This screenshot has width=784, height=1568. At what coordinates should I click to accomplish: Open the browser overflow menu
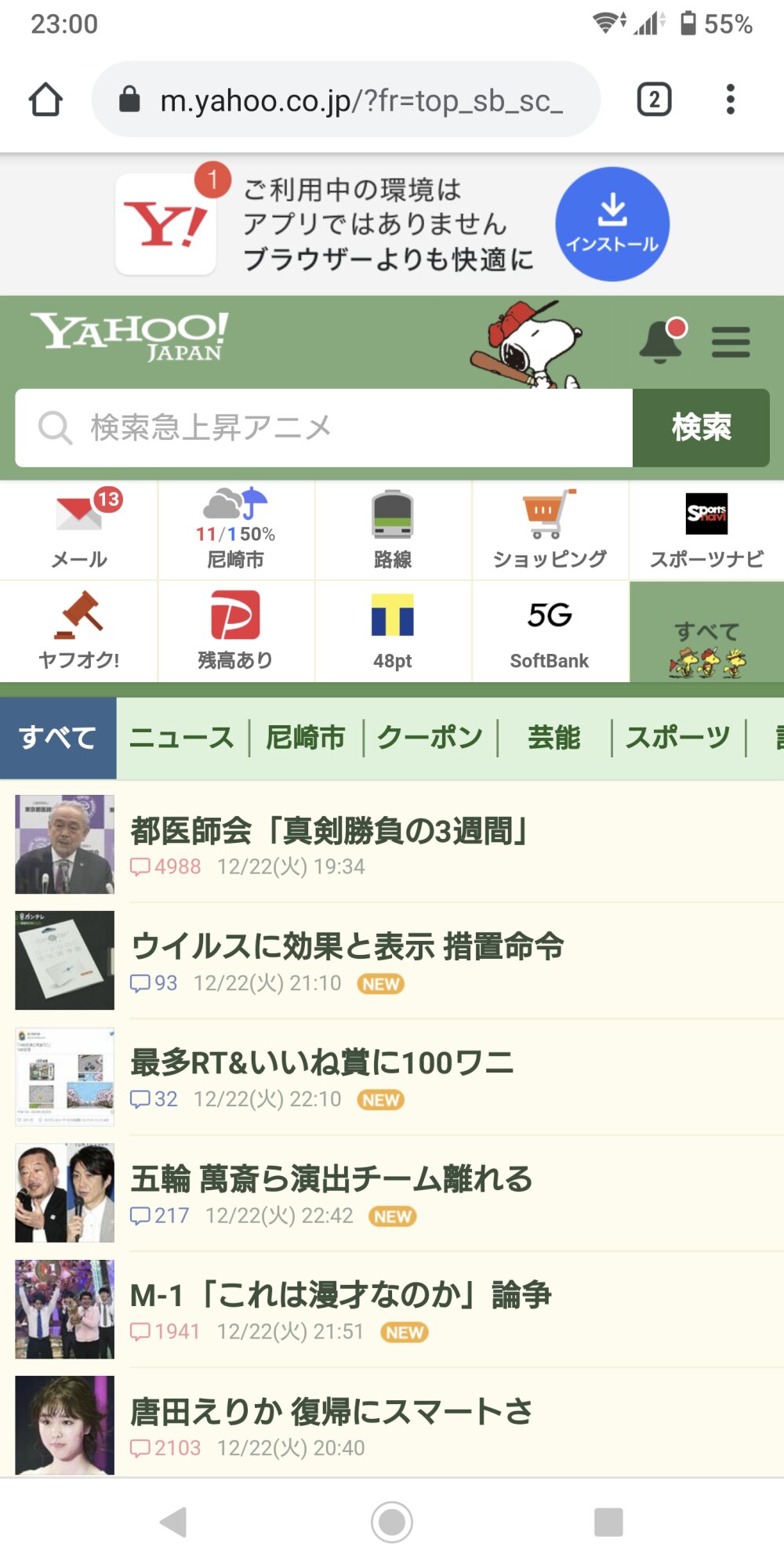(730, 100)
